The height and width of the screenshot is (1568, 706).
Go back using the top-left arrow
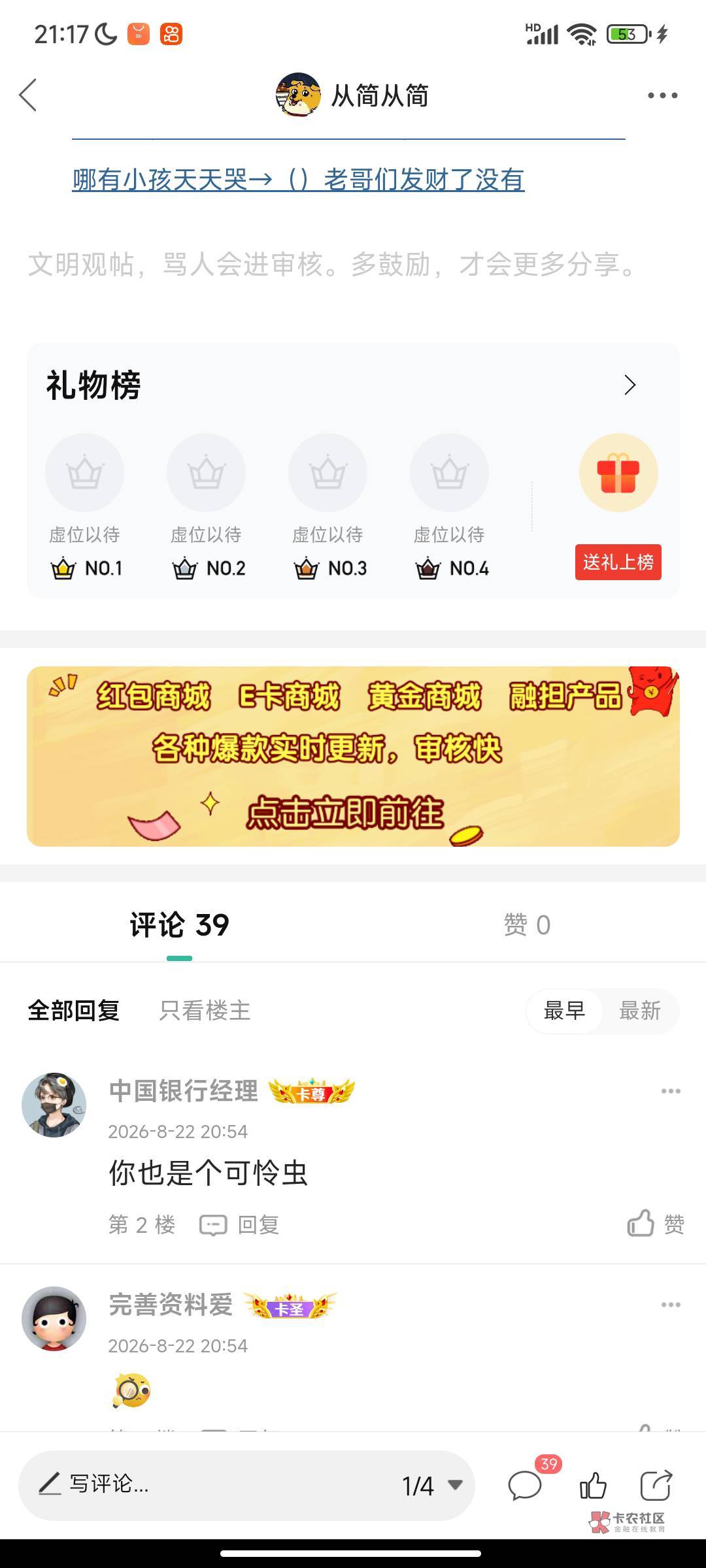(28, 95)
